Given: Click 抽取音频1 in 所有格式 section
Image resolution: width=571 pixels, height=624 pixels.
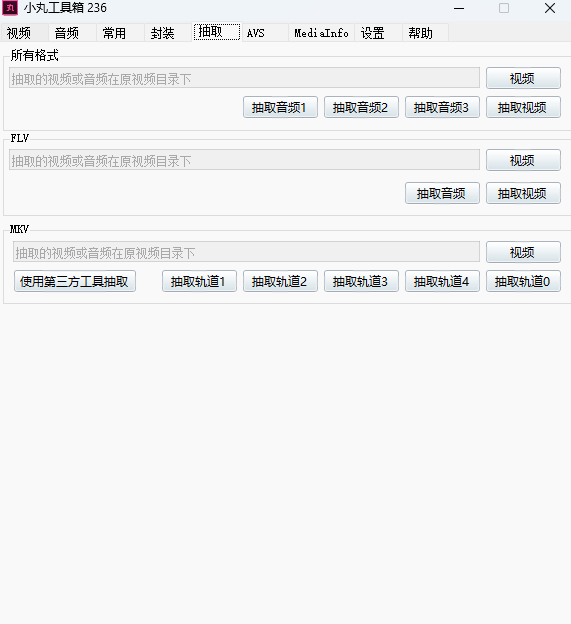Looking at the screenshot, I should [280, 107].
